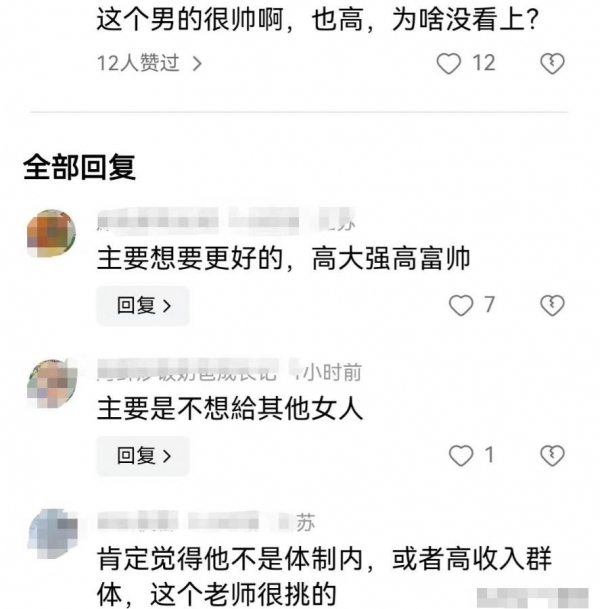Dislike the 高大强高富帅 reply

tap(552, 306)
